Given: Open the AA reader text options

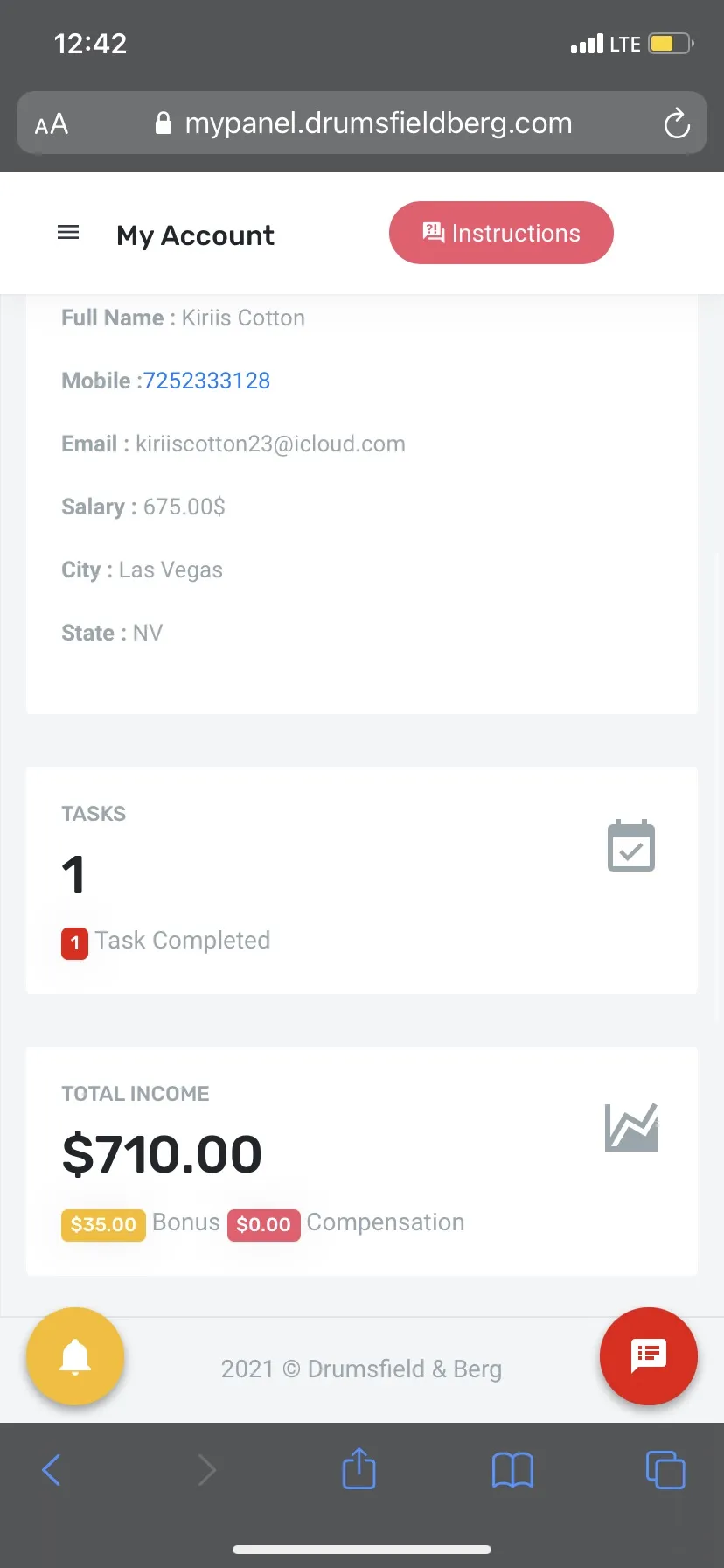Looking at the screenshot, I should click(52, 124).
